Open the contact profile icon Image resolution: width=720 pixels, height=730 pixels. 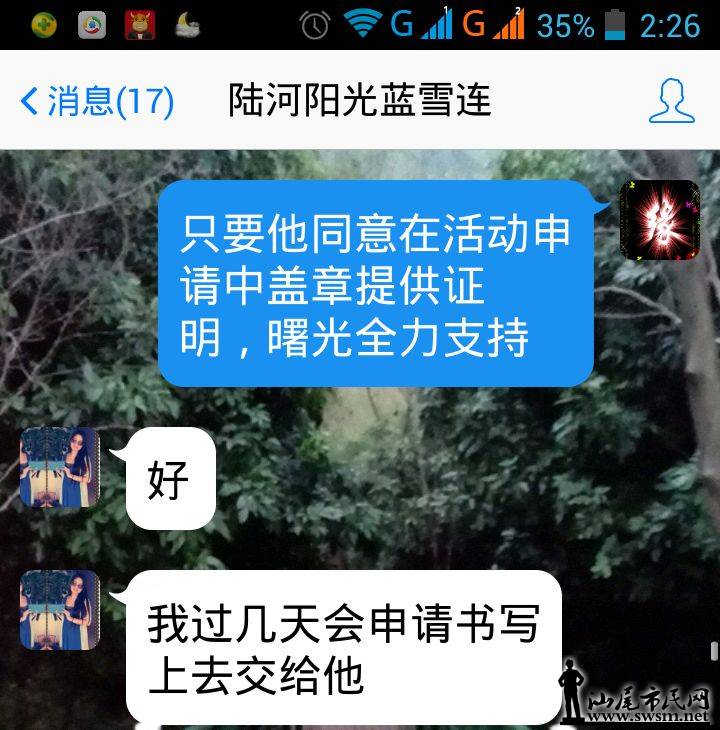click(671, 101)
